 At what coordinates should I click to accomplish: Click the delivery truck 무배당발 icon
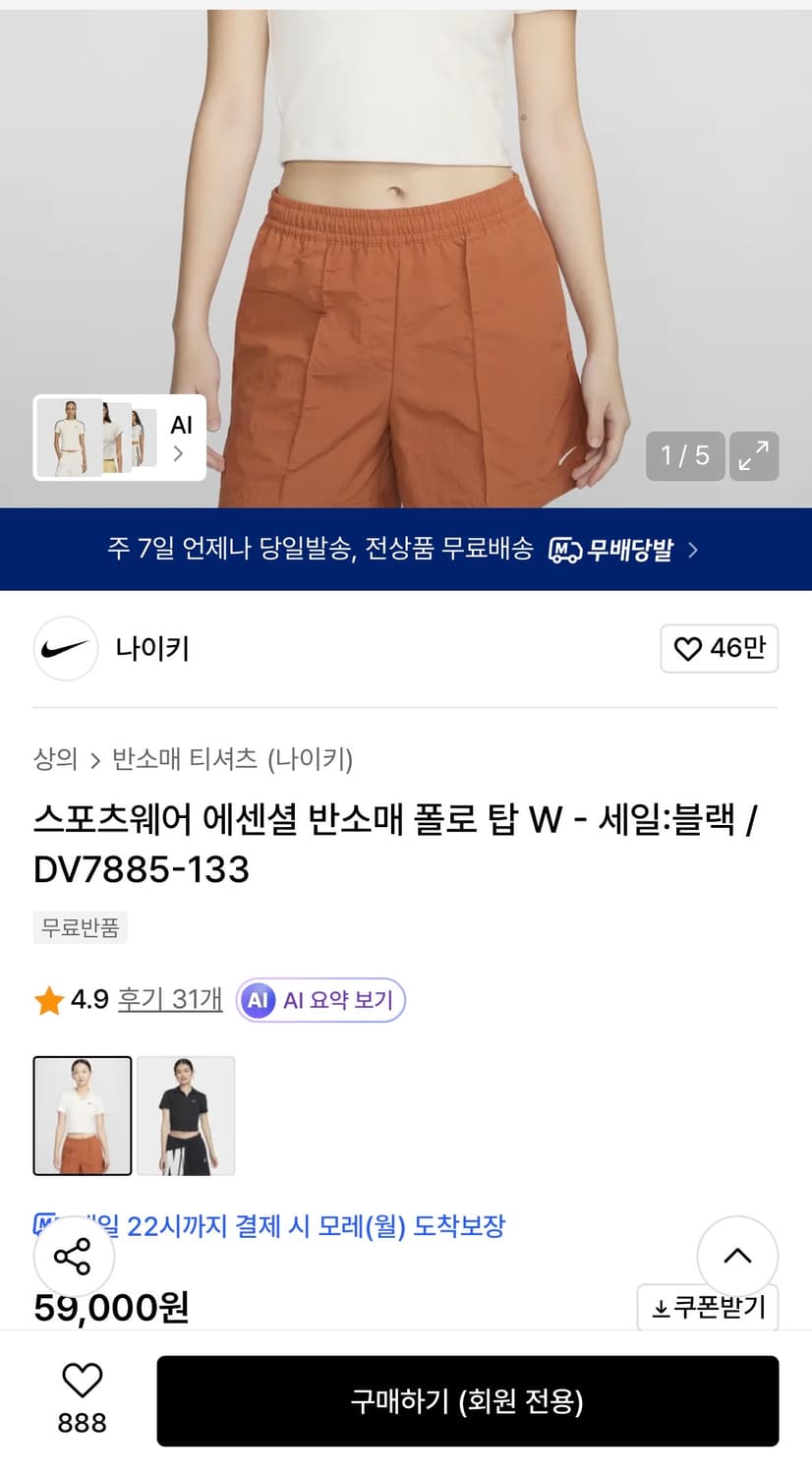[x=562, y=550]
